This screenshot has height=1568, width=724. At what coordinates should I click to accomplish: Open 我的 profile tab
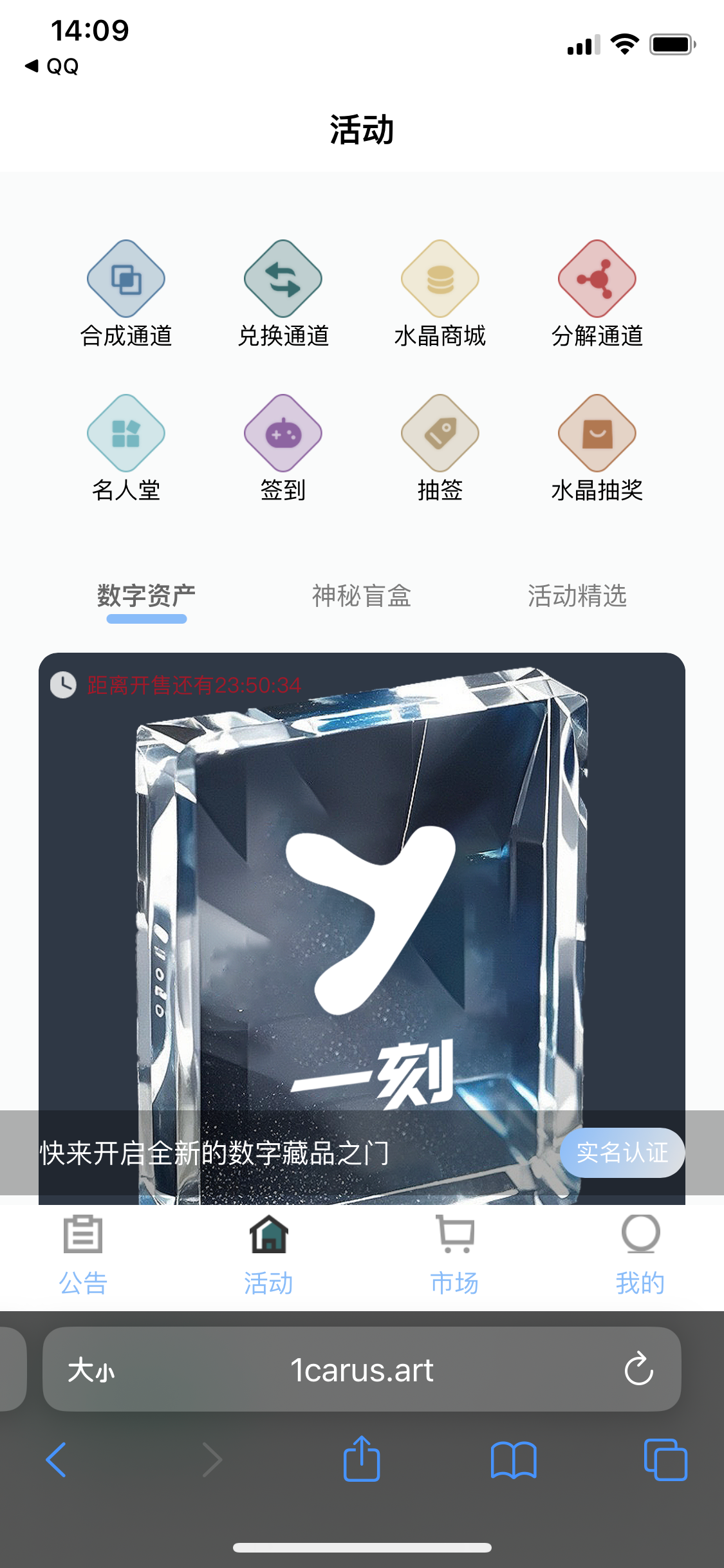coord(640,1255)
